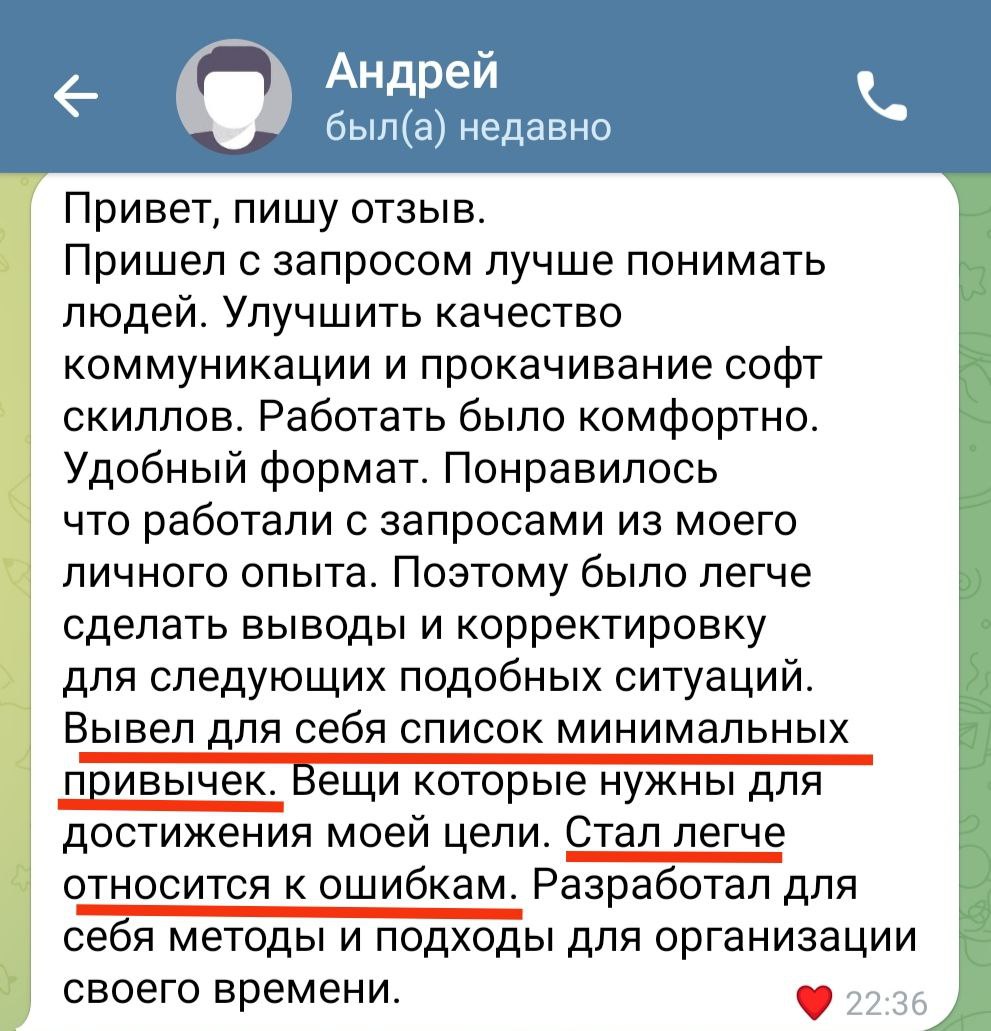
Task: Tap the heart reaction on the message
Action: click(813, 1000)
